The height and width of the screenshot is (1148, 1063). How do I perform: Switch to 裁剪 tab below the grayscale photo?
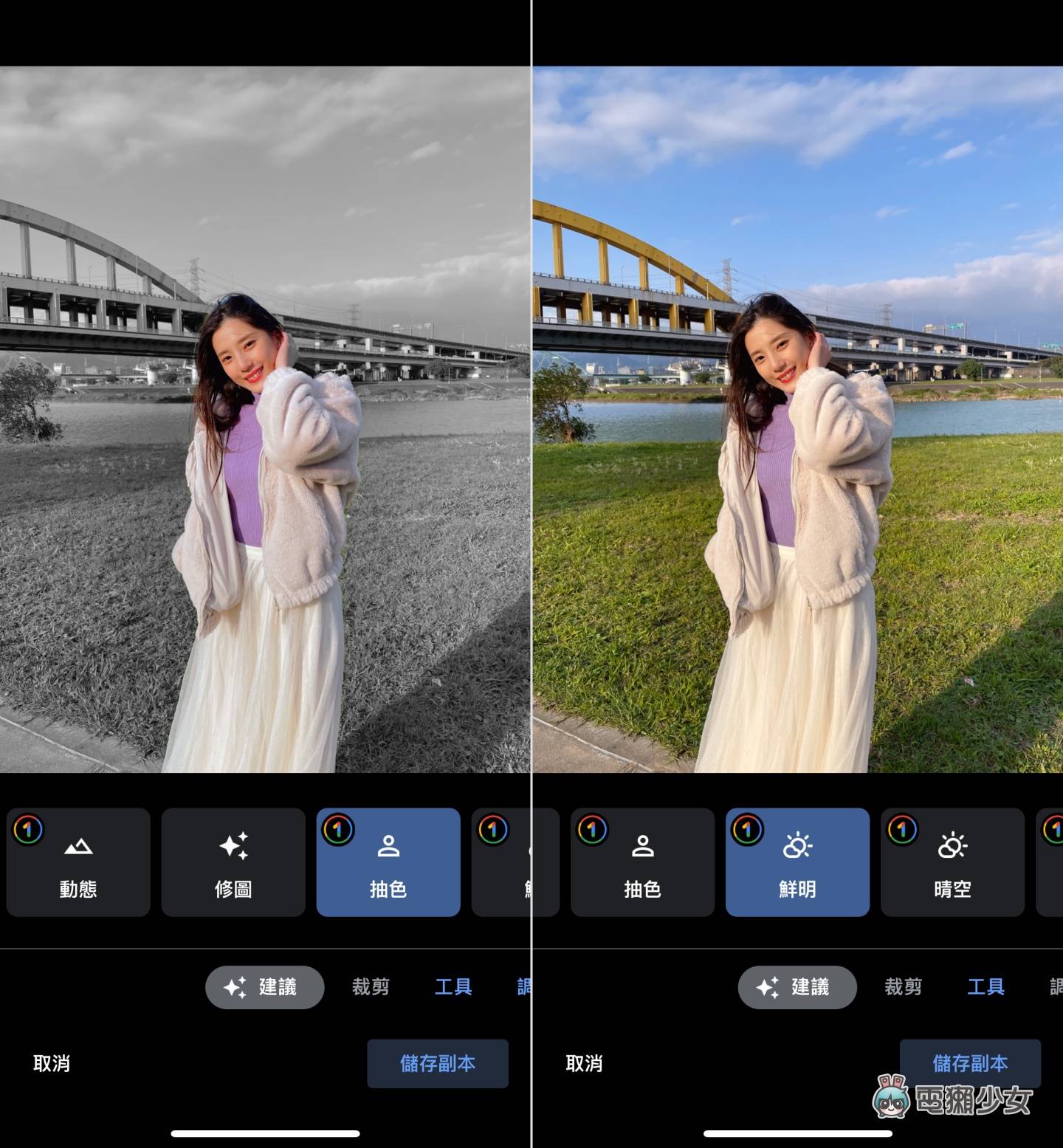point(371,987)
